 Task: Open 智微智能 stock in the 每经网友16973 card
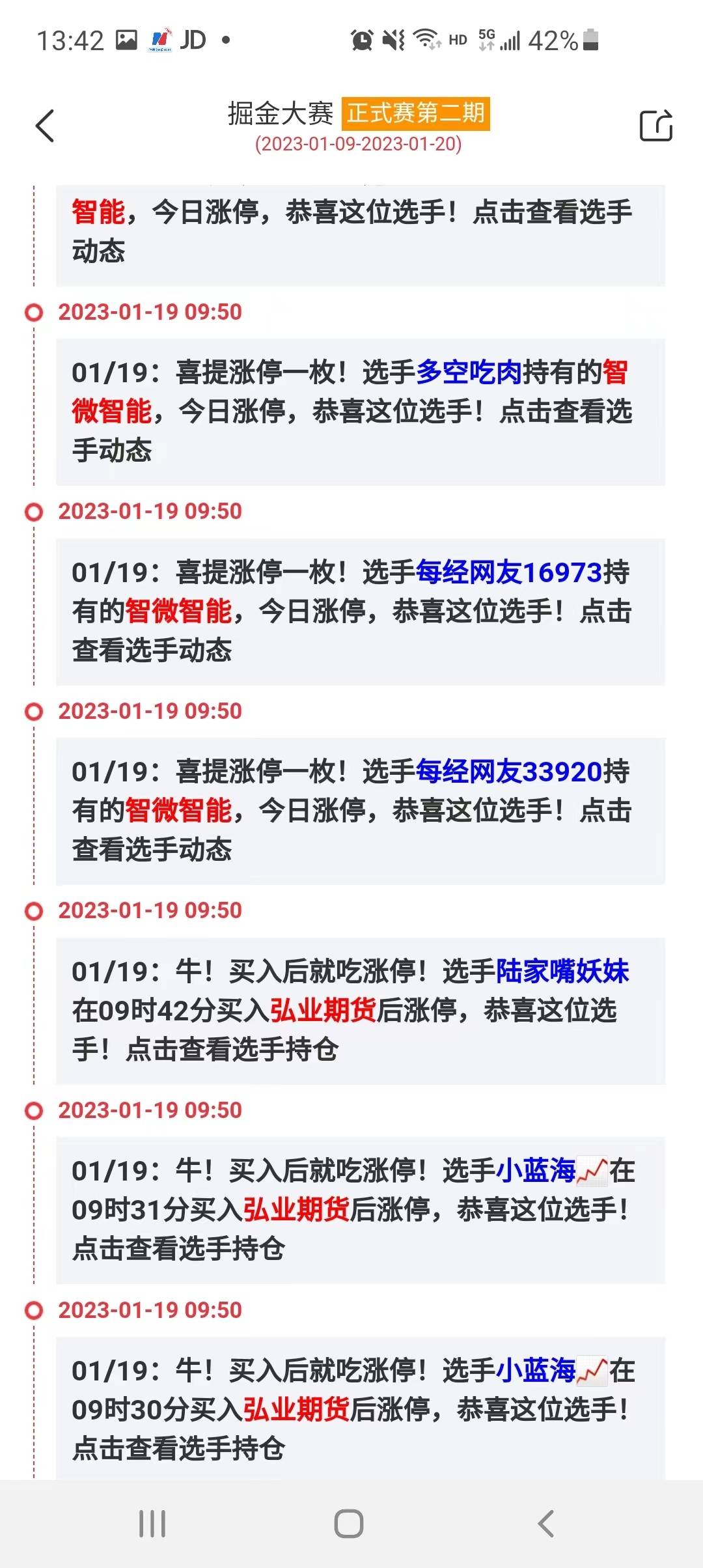(178, 611)
